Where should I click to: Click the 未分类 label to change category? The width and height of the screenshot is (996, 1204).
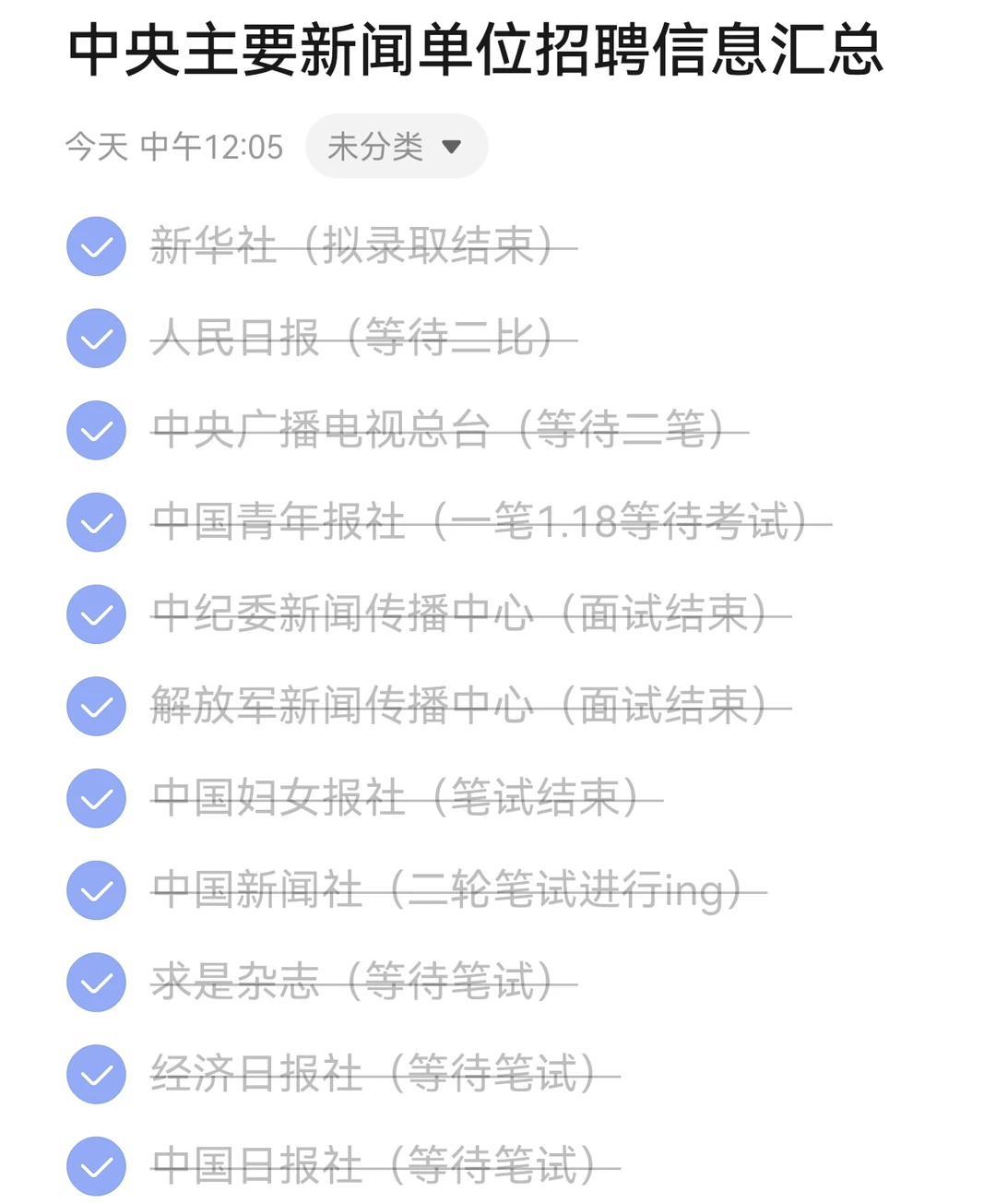coord(373,146)
